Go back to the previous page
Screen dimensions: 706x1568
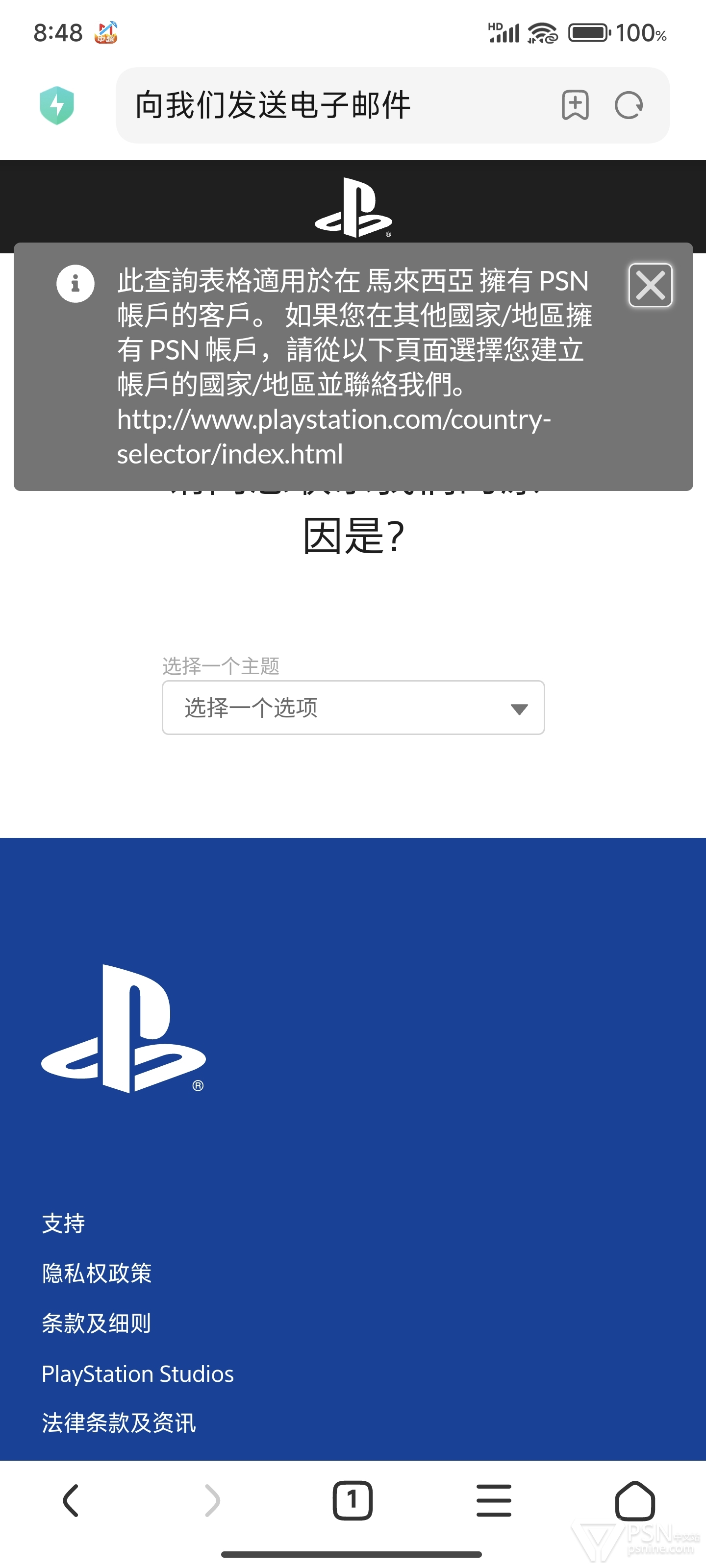tap(71, 1500)
